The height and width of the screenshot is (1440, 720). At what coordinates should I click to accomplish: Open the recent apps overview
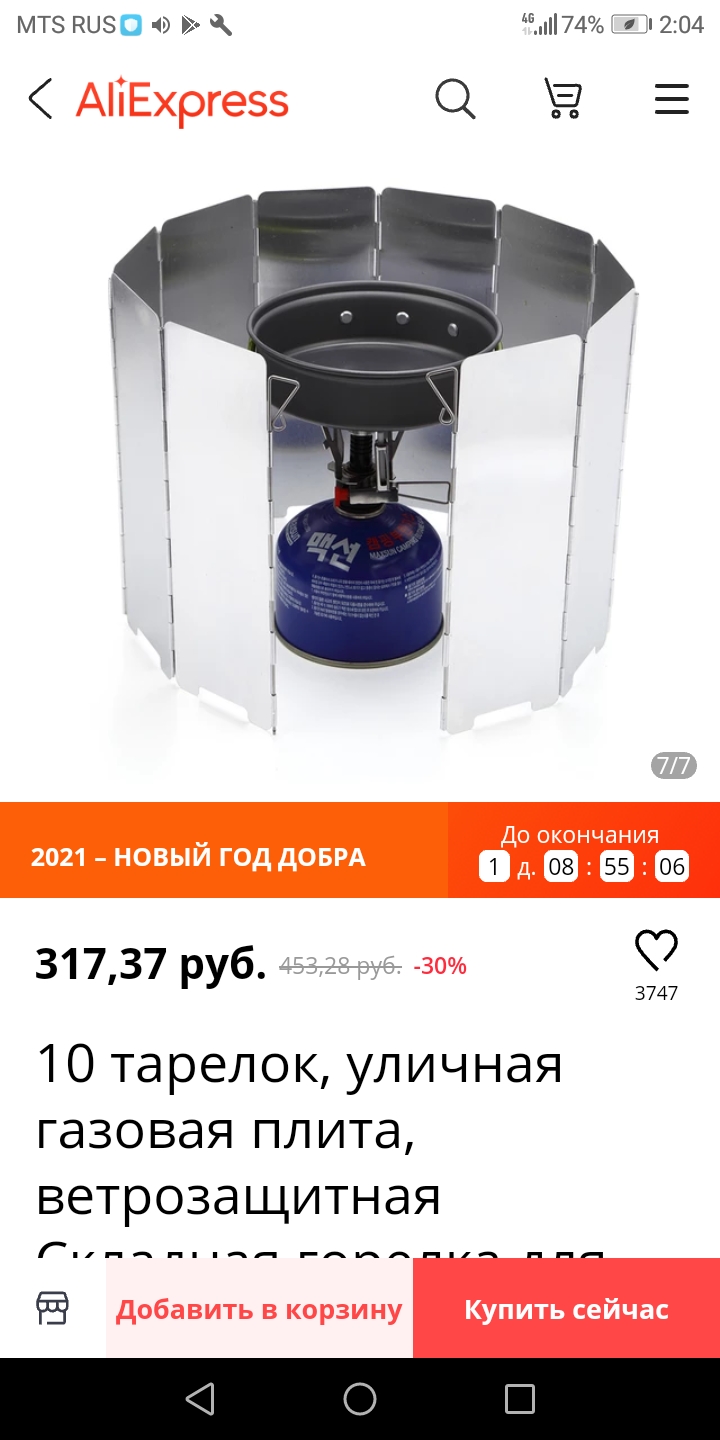click(519, 1399)
